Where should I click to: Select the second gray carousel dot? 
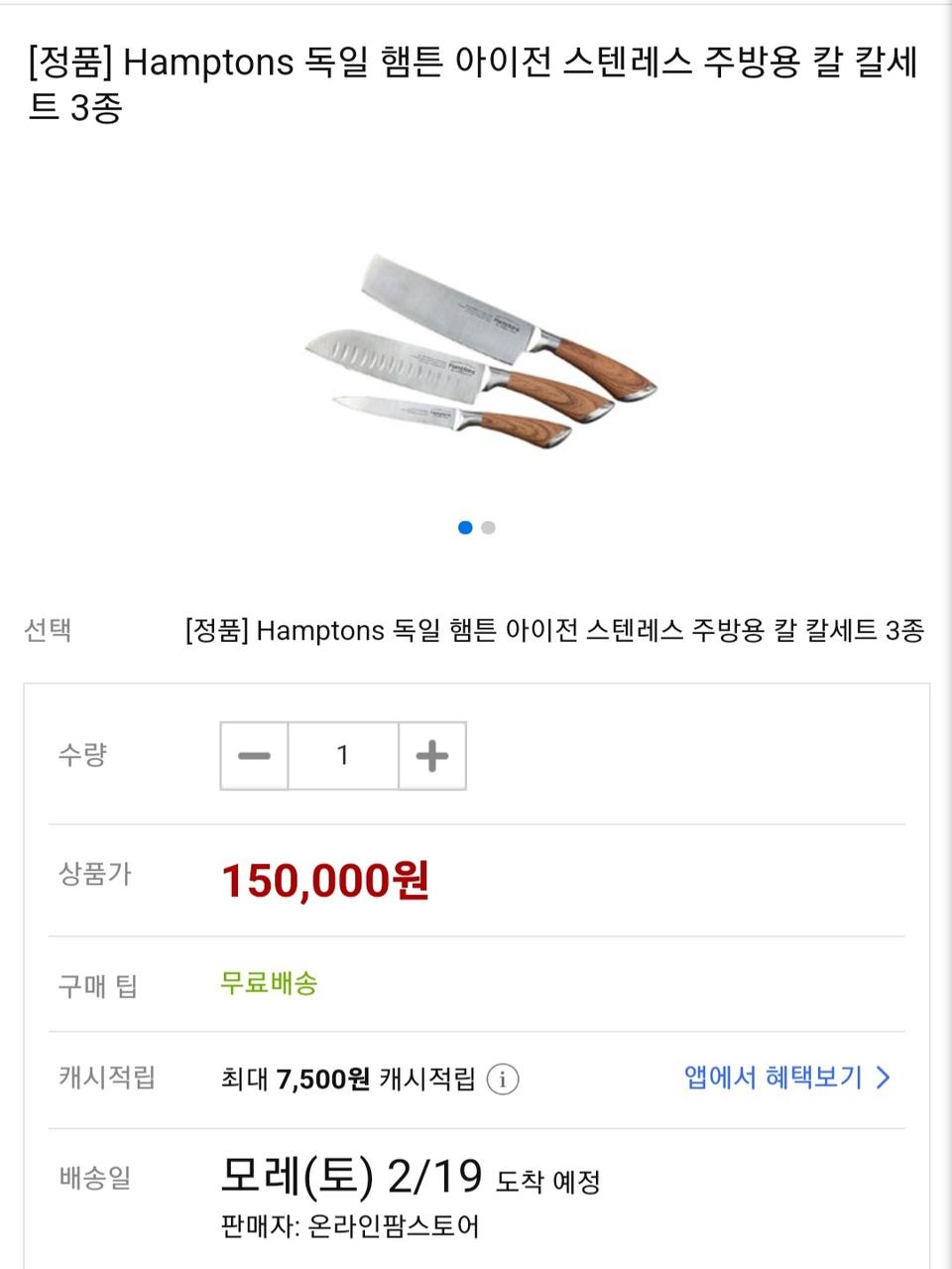point(488,527)
